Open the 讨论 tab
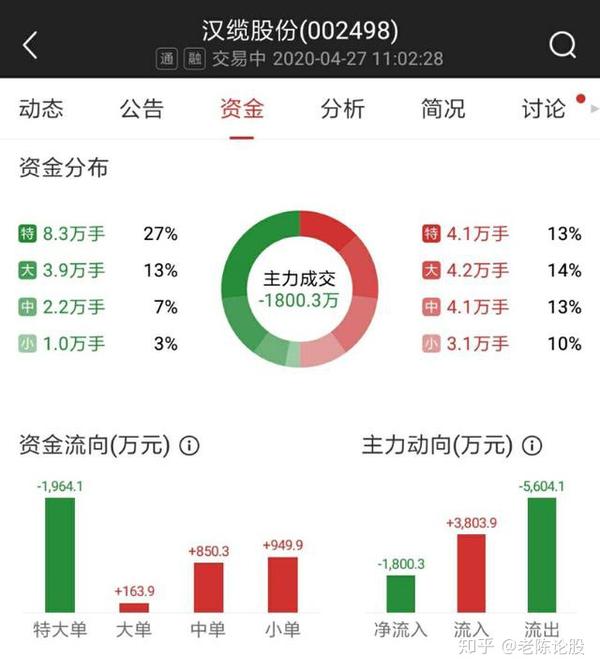The image size is (600, 671). point(544,109)
